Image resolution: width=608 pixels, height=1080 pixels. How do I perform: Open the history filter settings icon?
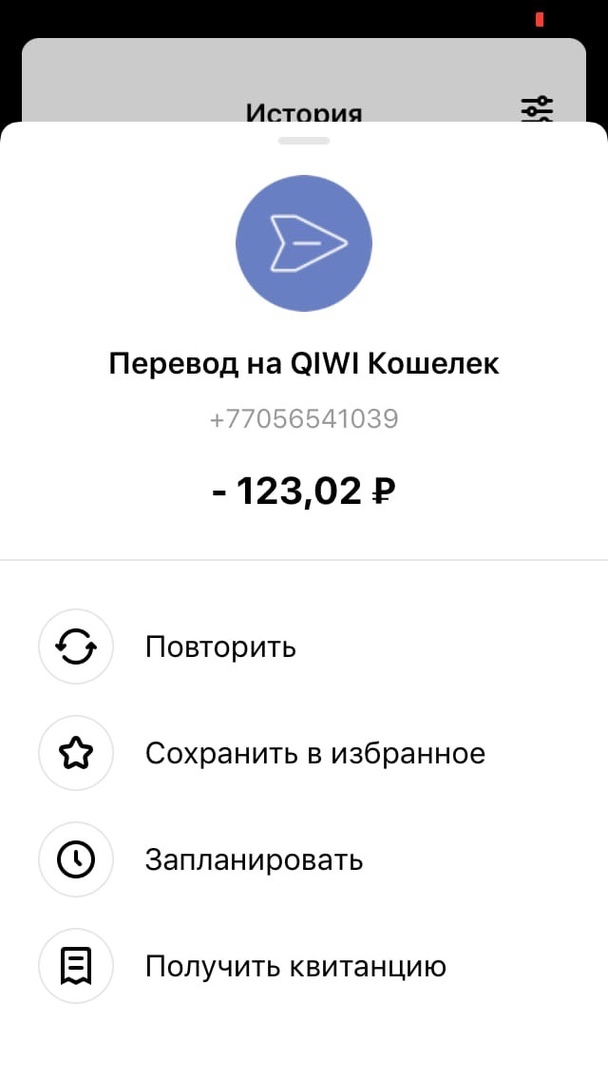click(x=537, y=109)
